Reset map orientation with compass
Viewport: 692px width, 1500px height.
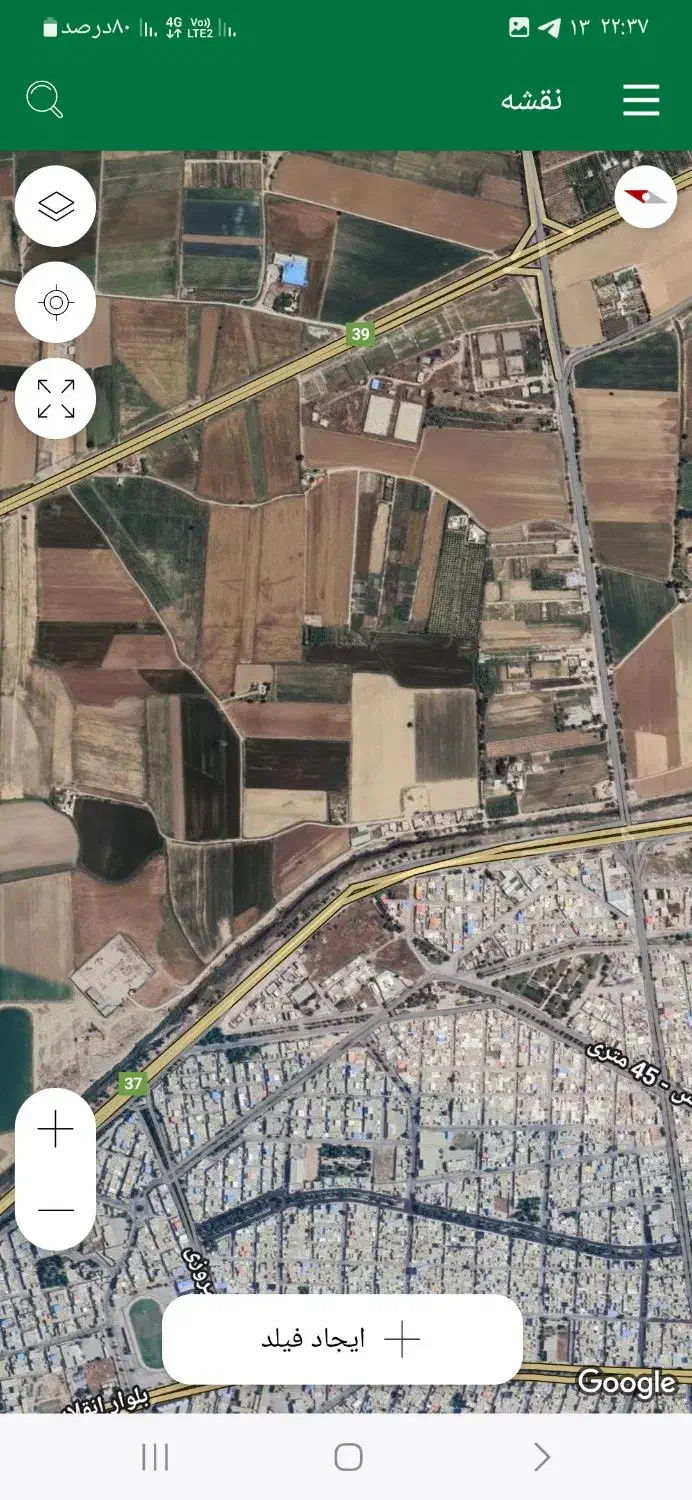point(645,196)
